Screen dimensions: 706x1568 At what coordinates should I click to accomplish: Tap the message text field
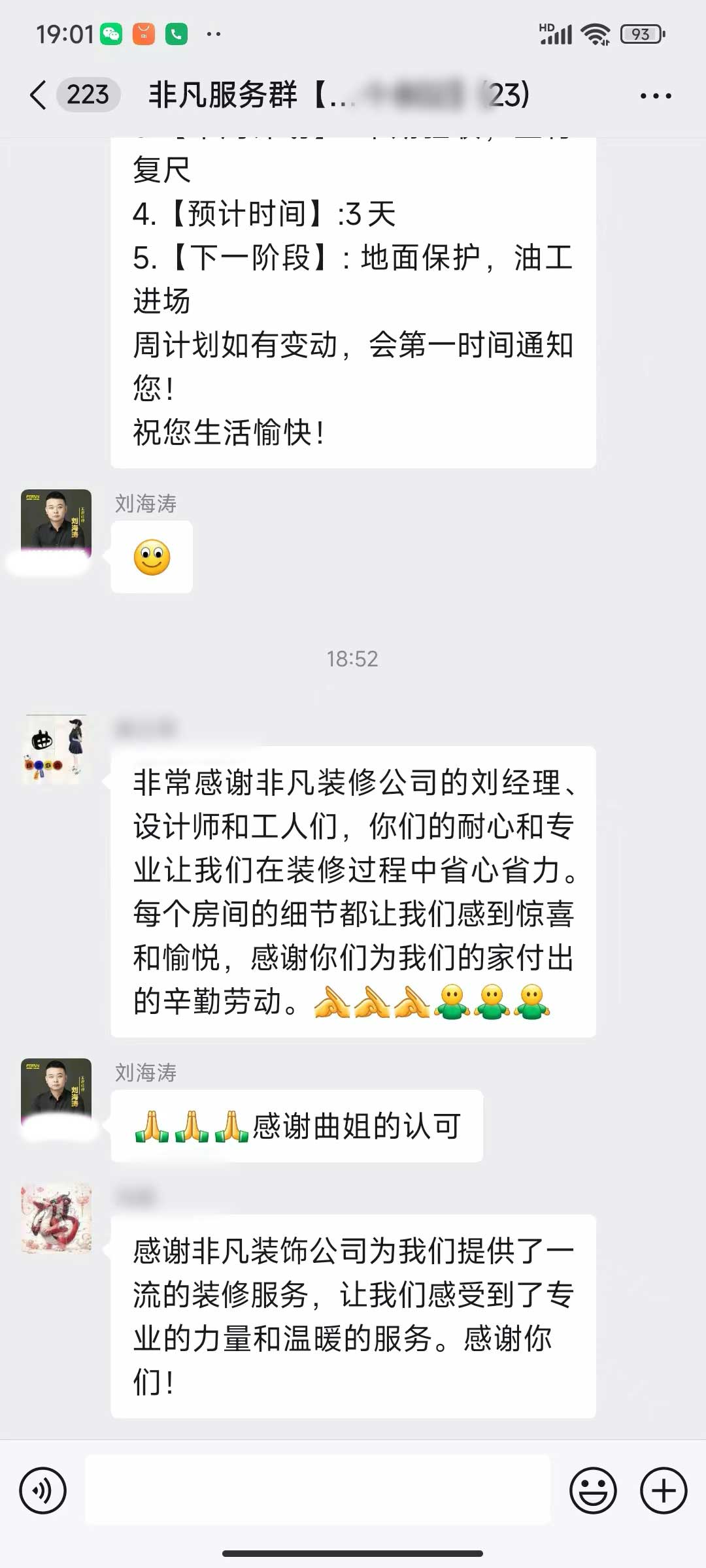pos(318,1491)
